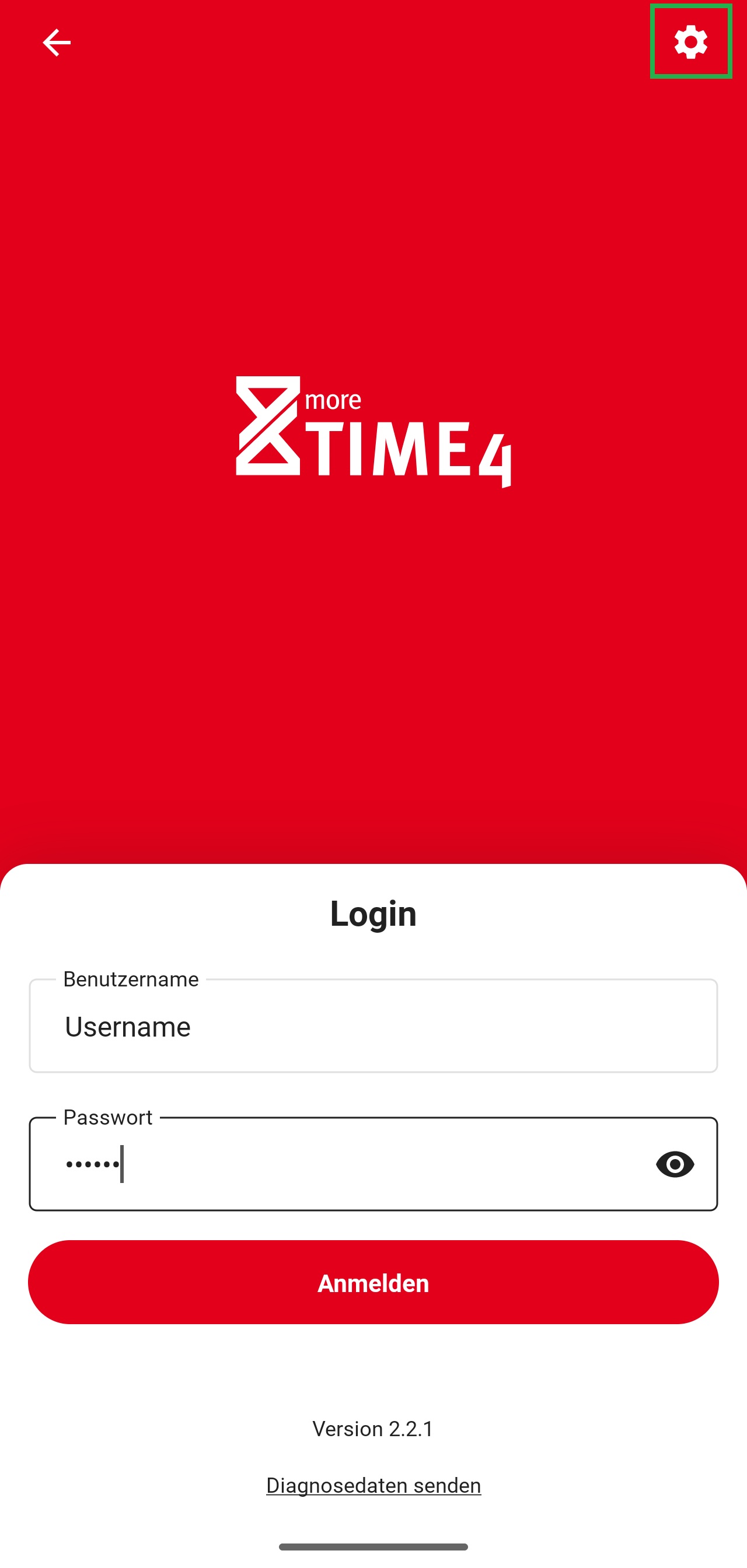Go back using the arrow icon

tap(57, 43)
